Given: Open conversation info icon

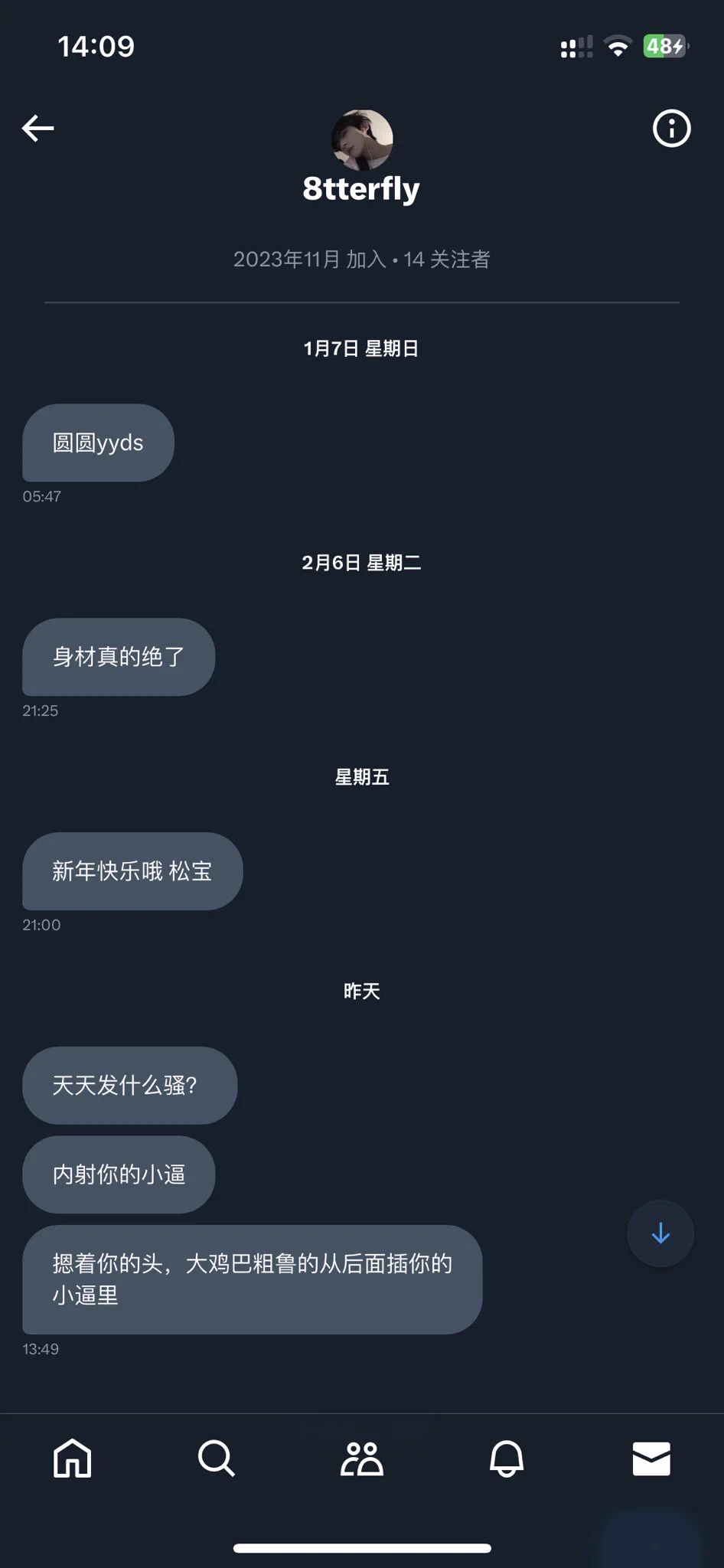Looking at the screenshot, I should (671, 129).
